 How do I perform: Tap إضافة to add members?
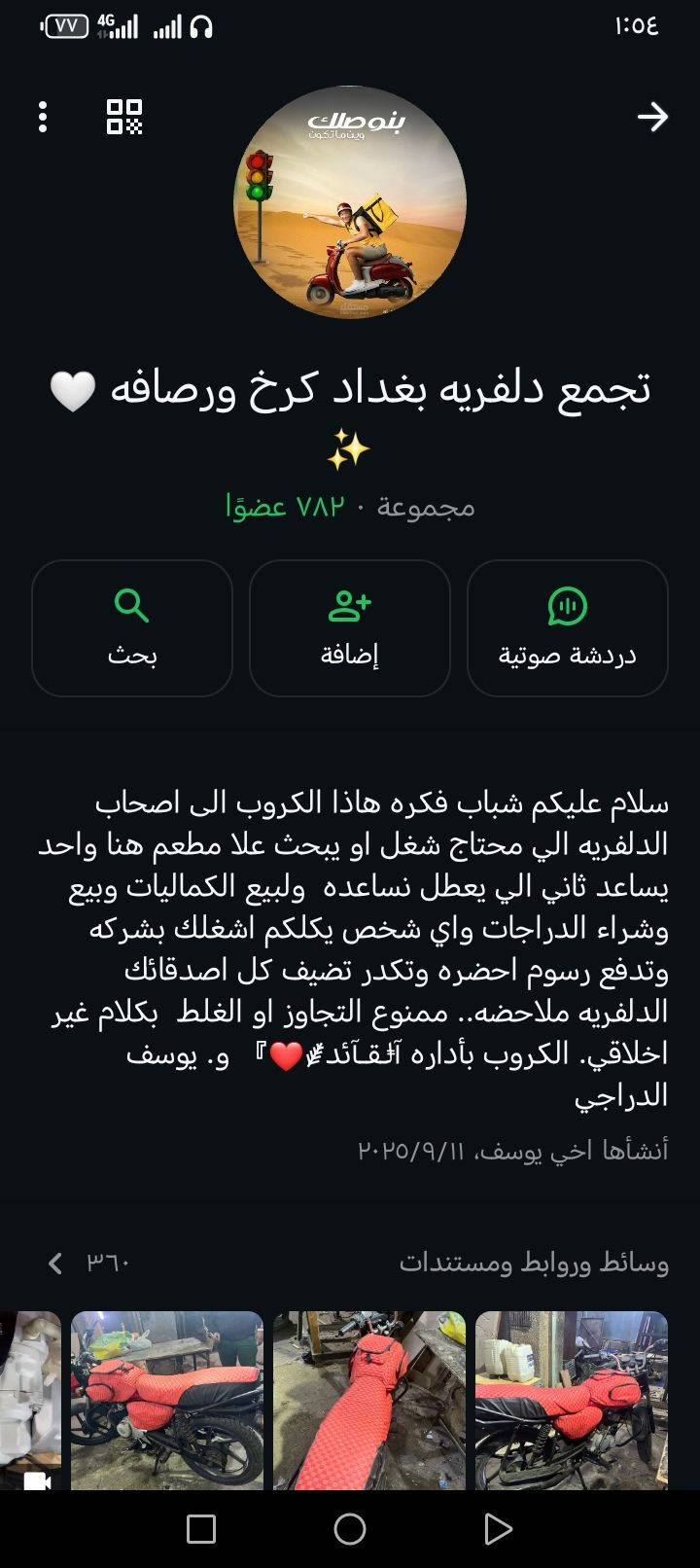(x=350, y=627)
